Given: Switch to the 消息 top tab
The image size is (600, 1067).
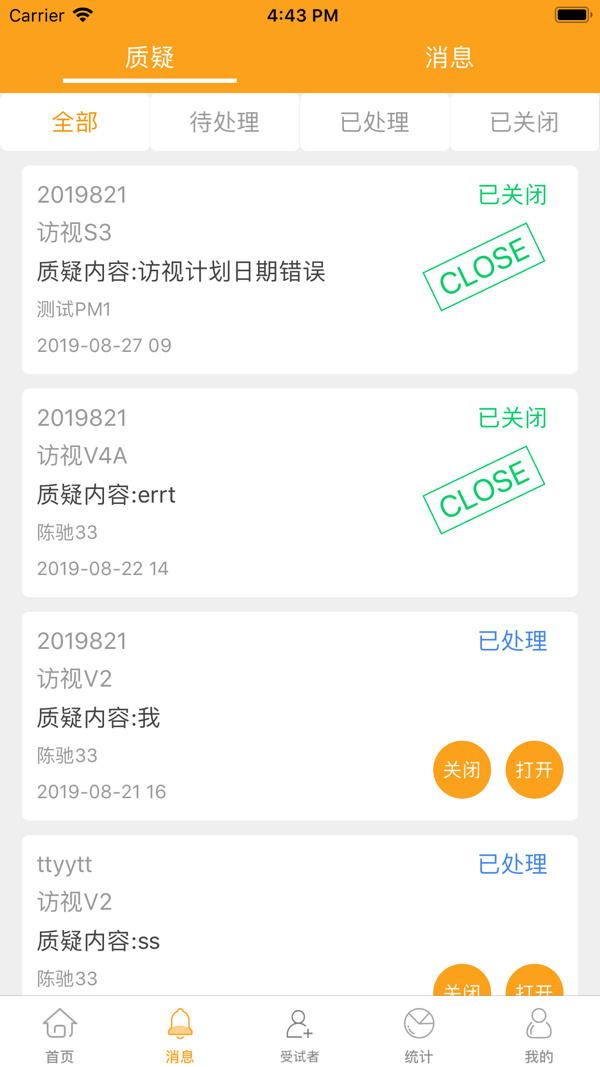Looking at the screenshot, I should pos(449,57).
